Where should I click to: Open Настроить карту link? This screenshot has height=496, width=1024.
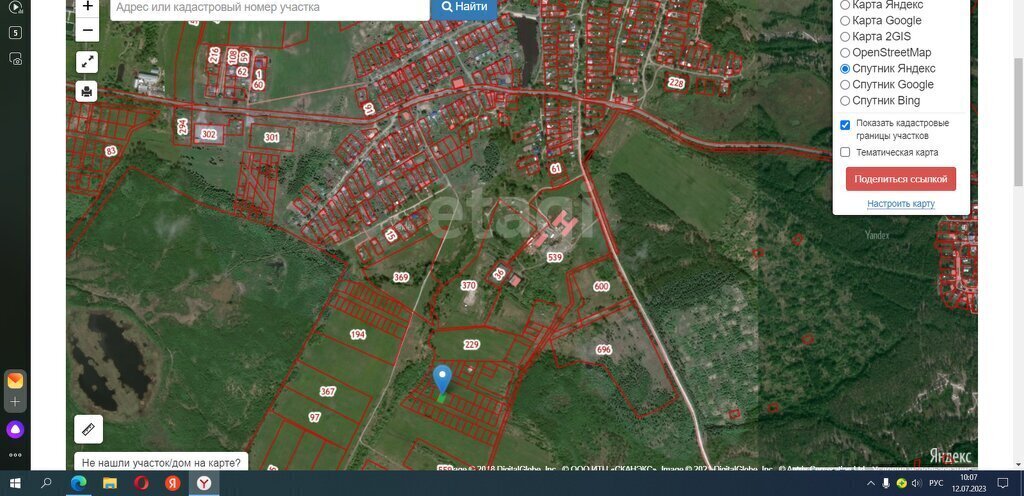[x=901, y=204]
